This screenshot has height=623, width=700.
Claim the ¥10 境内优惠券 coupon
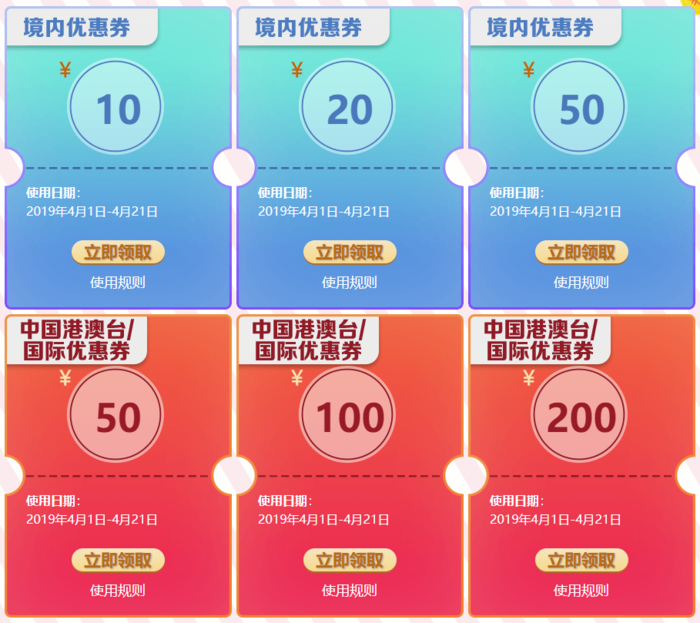(x=118, y=253)
